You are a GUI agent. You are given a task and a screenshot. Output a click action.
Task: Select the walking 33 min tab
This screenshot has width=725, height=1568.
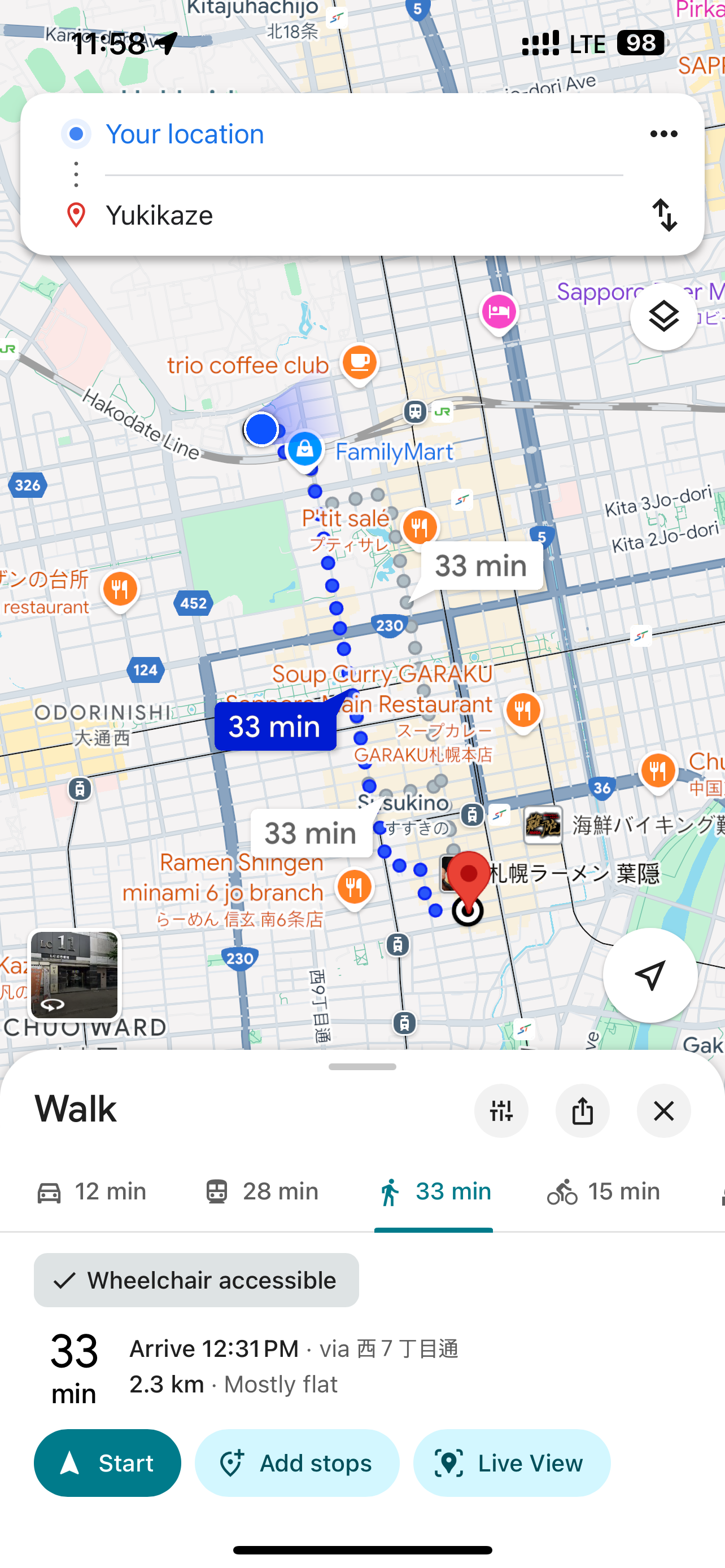point(434,1191)
